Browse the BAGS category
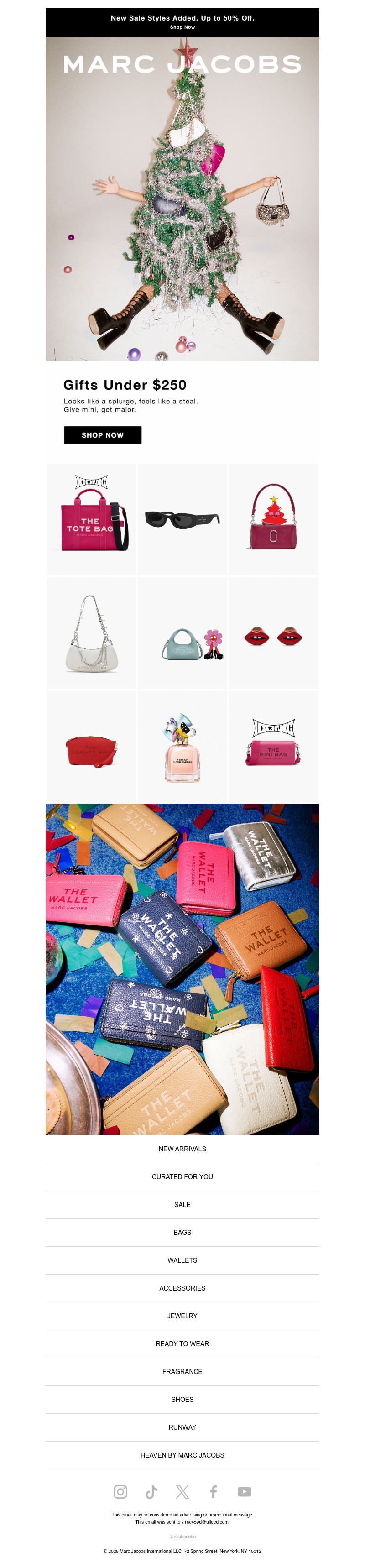The width and height of the screenshot is (365, 1568). click(x=182, y=1232)
